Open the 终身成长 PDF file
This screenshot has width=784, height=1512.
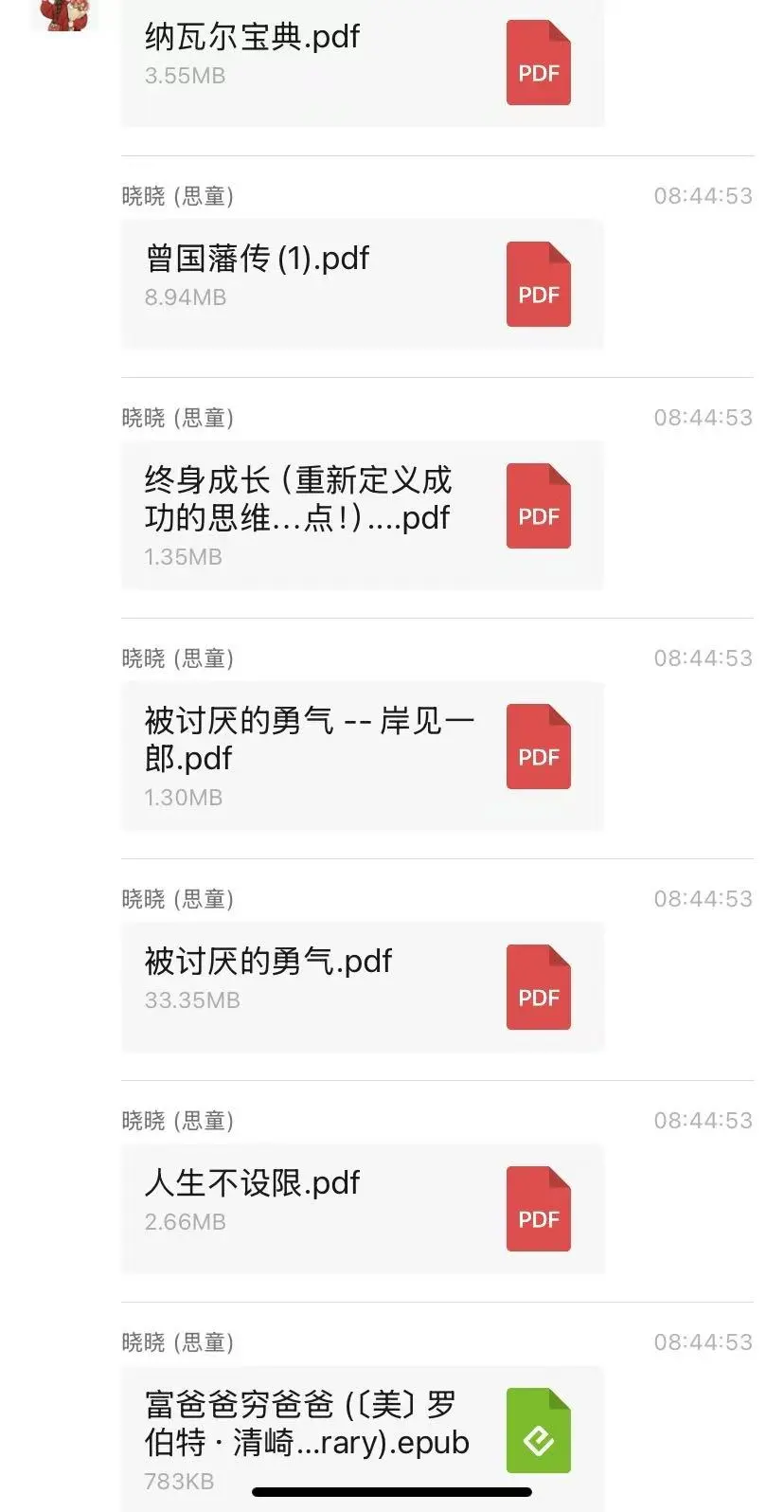[363, 514]
